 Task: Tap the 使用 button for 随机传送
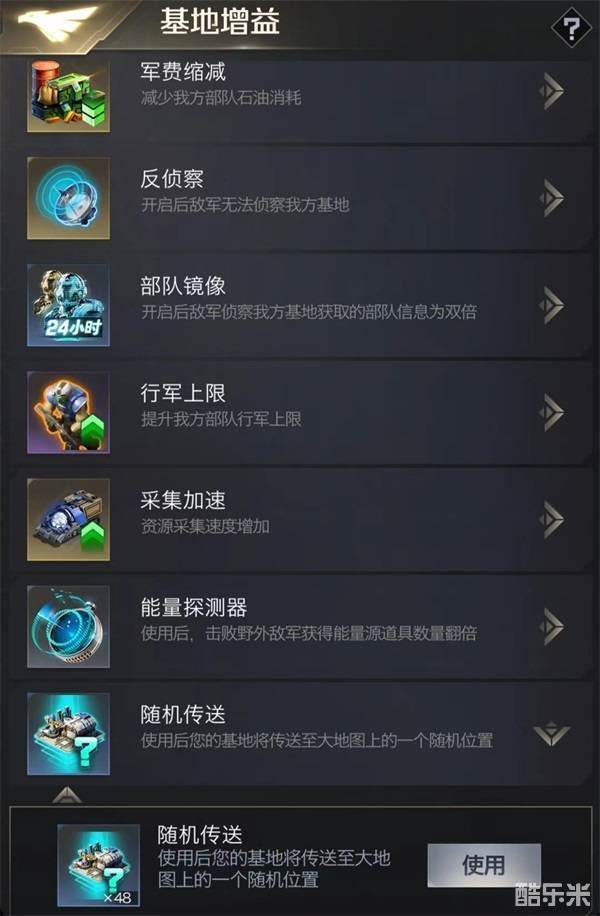pos(484,865)
